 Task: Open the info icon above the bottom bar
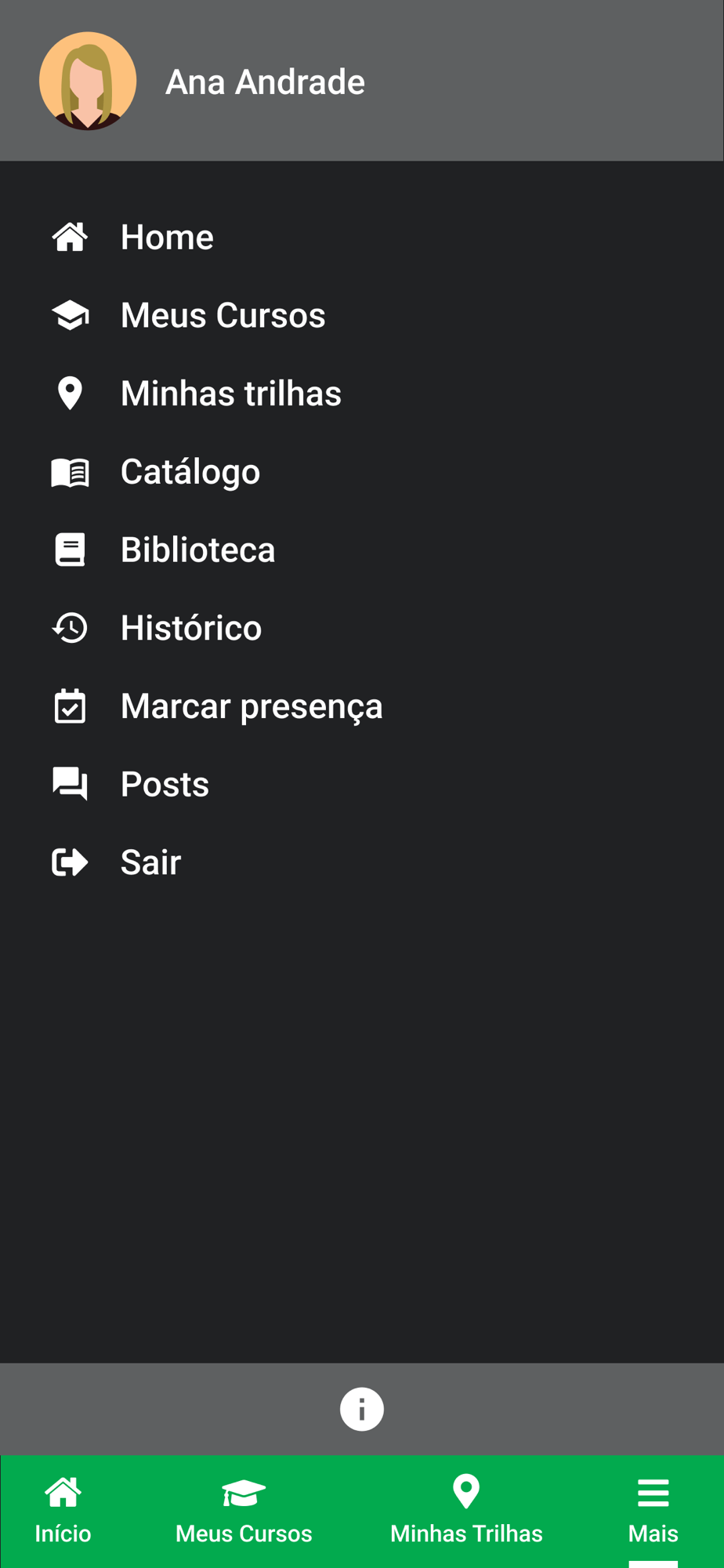click(361, 1409)
